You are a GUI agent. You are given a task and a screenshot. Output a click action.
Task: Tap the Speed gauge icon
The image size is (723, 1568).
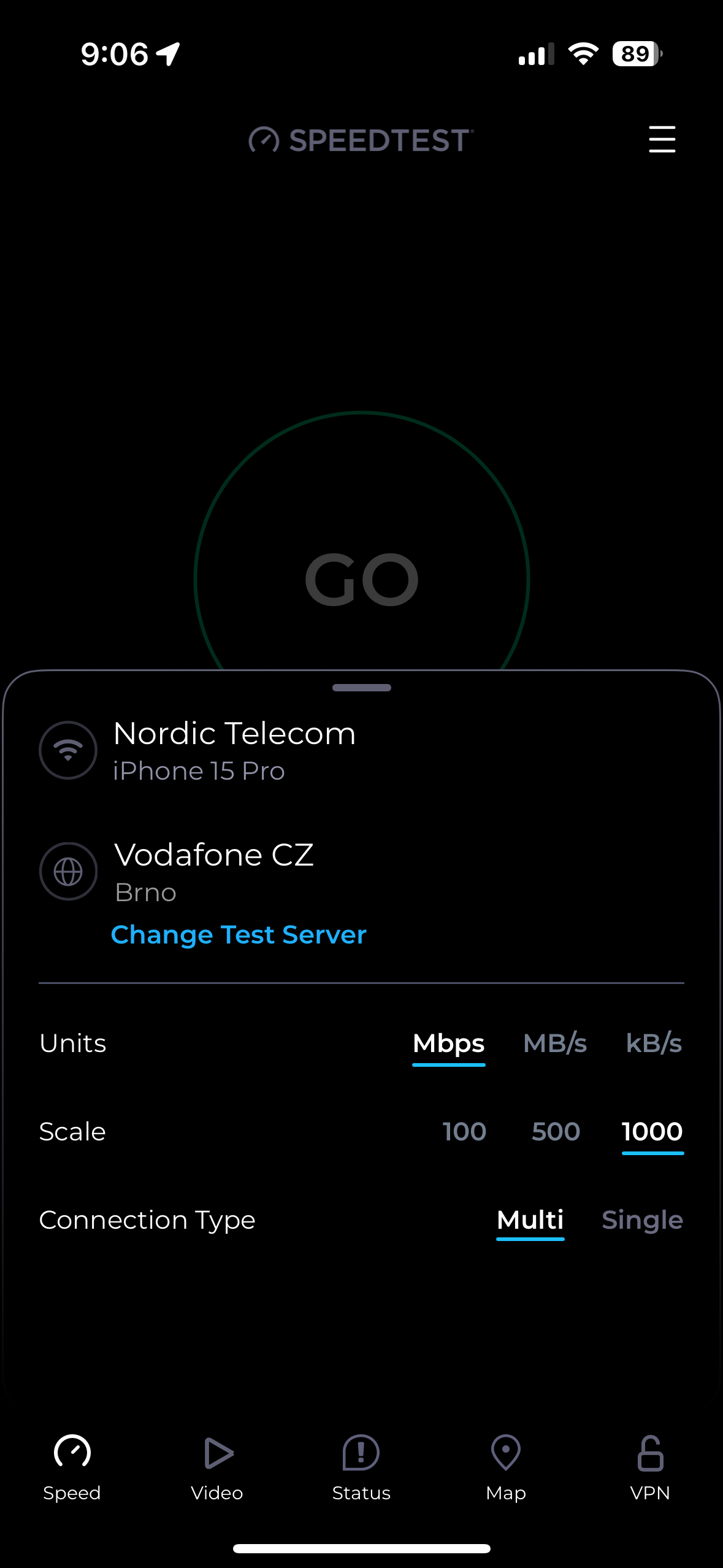tap(72, 1453)
